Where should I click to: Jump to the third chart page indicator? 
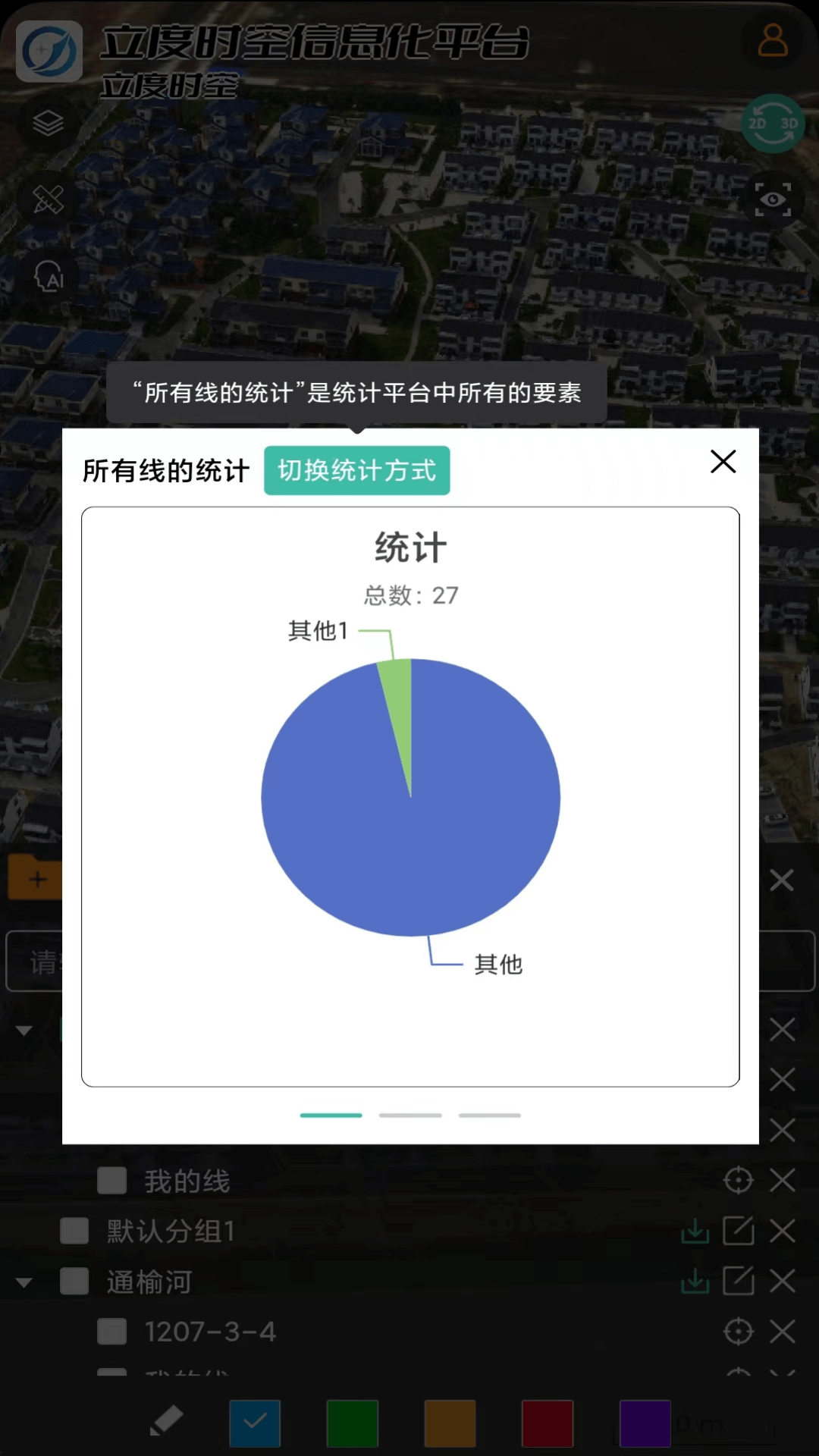489,1116
